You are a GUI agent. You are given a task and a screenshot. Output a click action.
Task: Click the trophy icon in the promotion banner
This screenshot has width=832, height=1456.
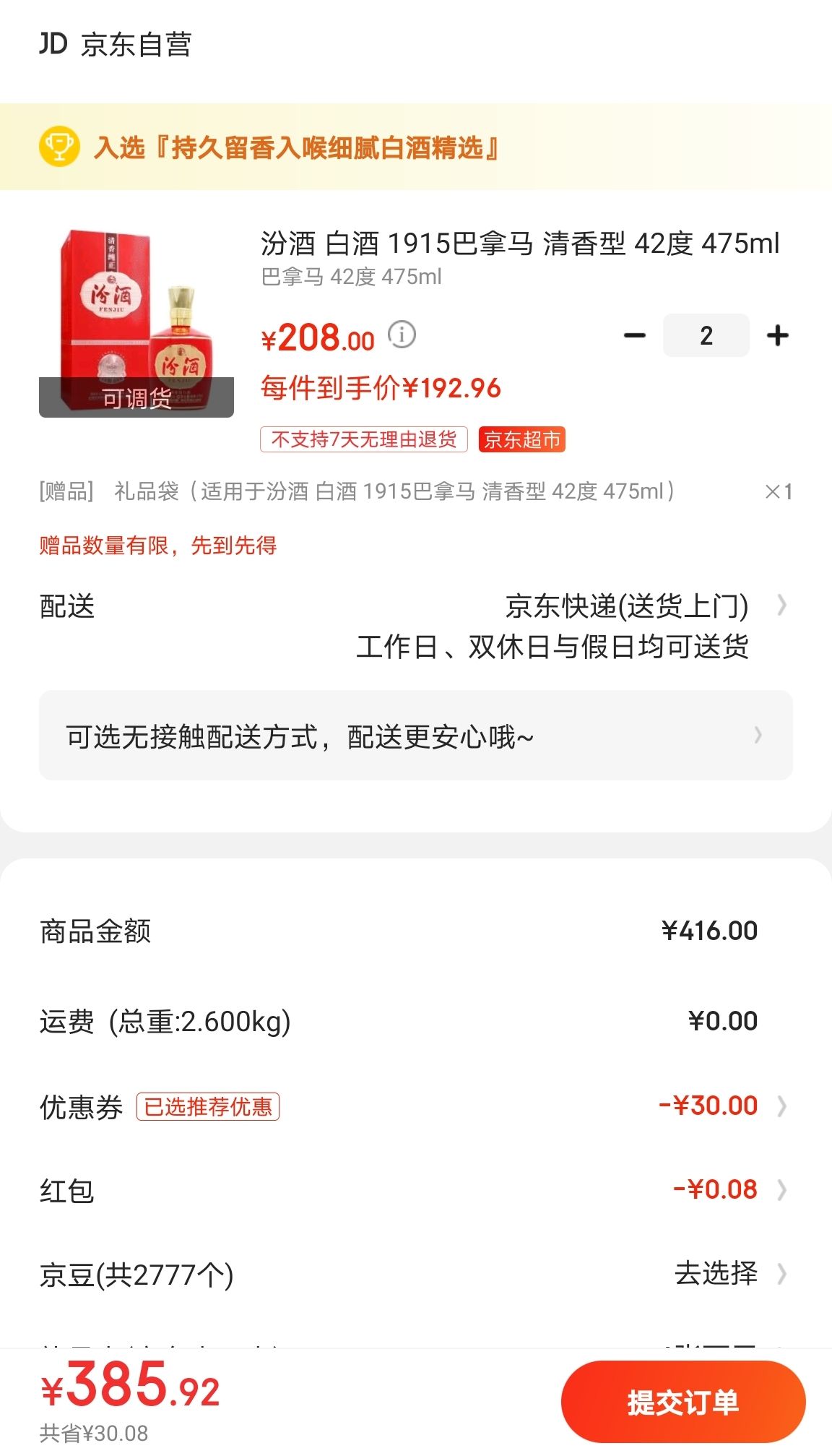pos(58,150)
